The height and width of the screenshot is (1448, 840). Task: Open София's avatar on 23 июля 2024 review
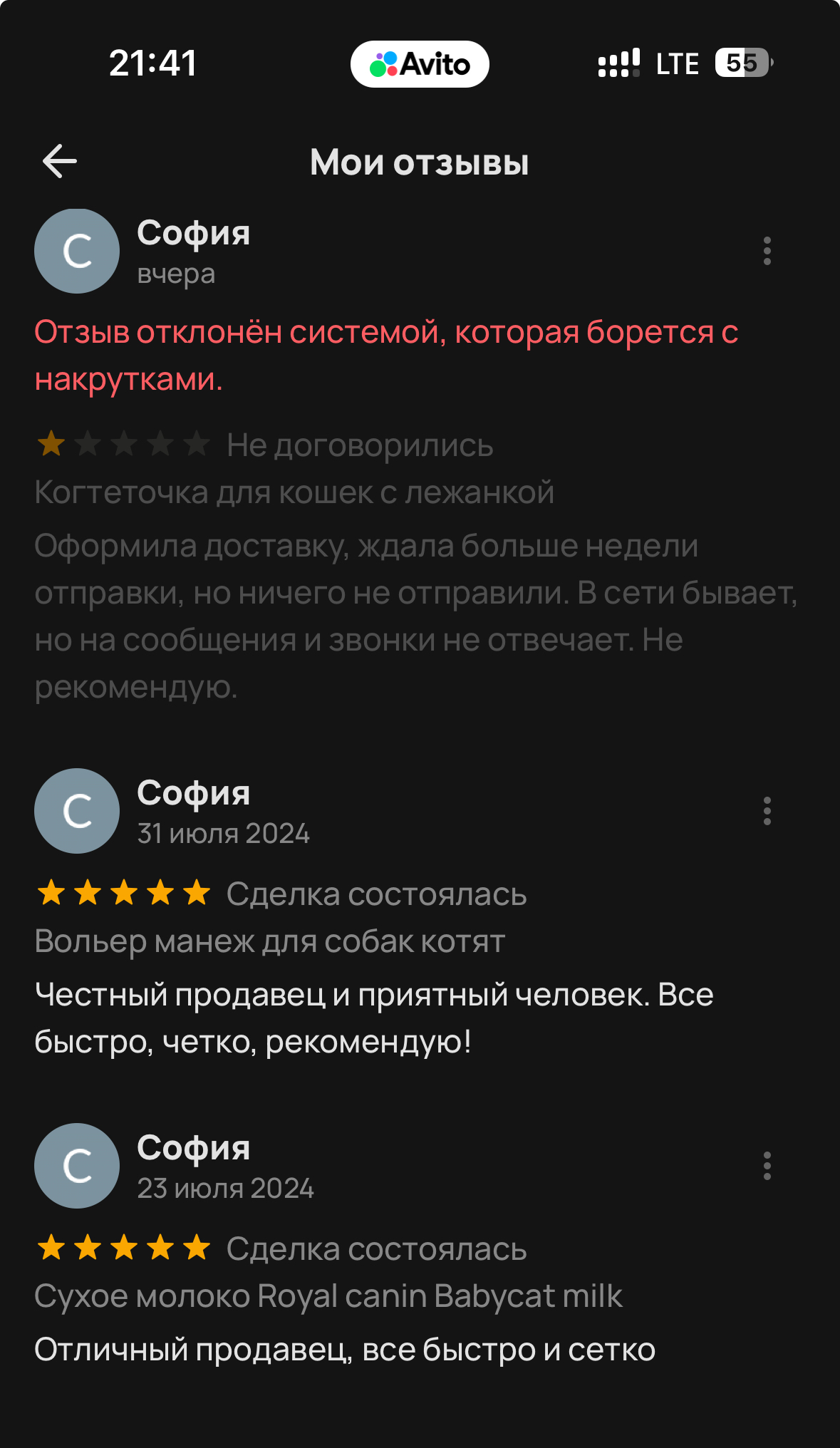pos(77,1167)
